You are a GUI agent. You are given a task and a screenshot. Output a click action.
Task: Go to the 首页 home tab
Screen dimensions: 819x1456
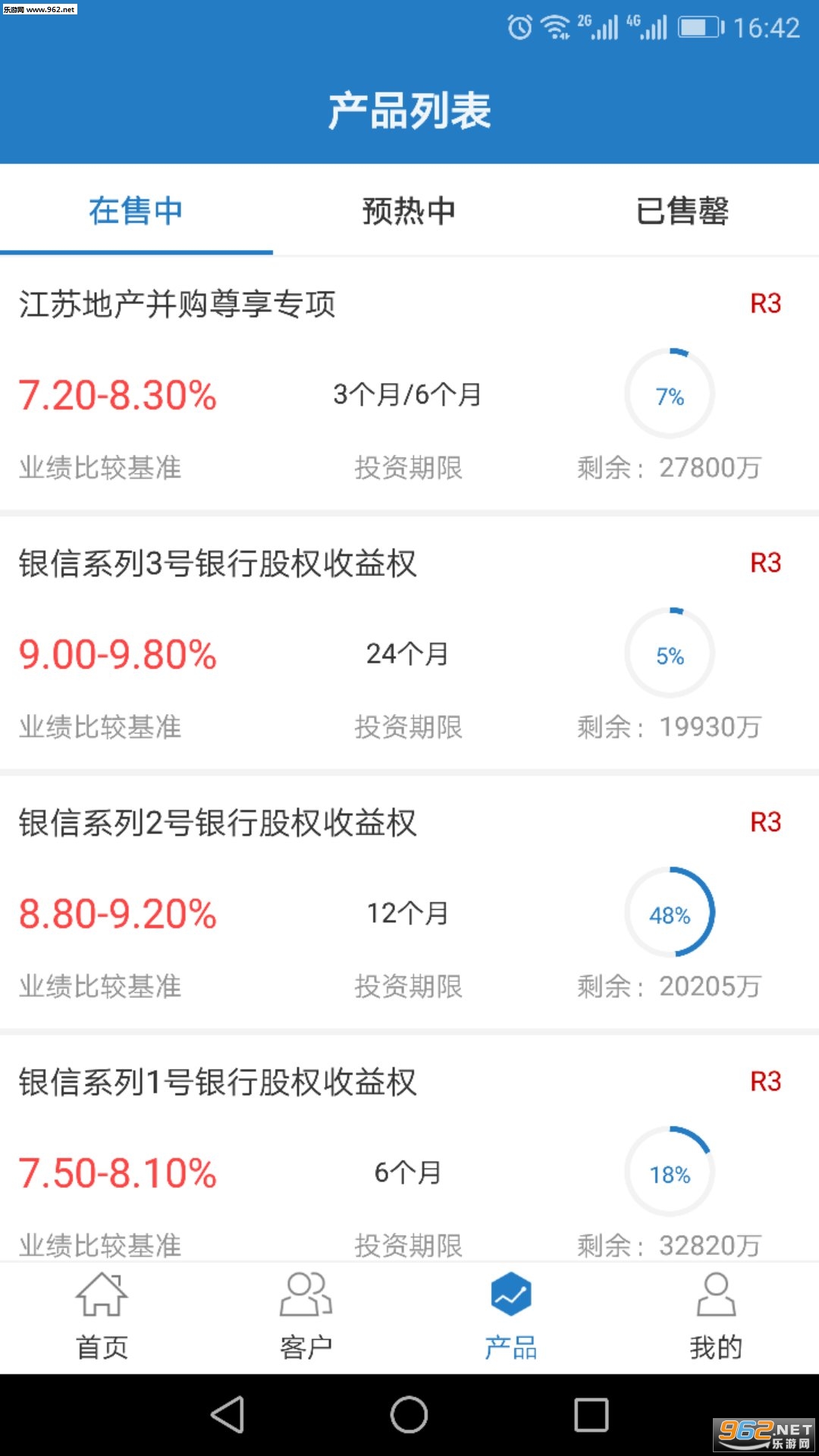coord(102,1316)
